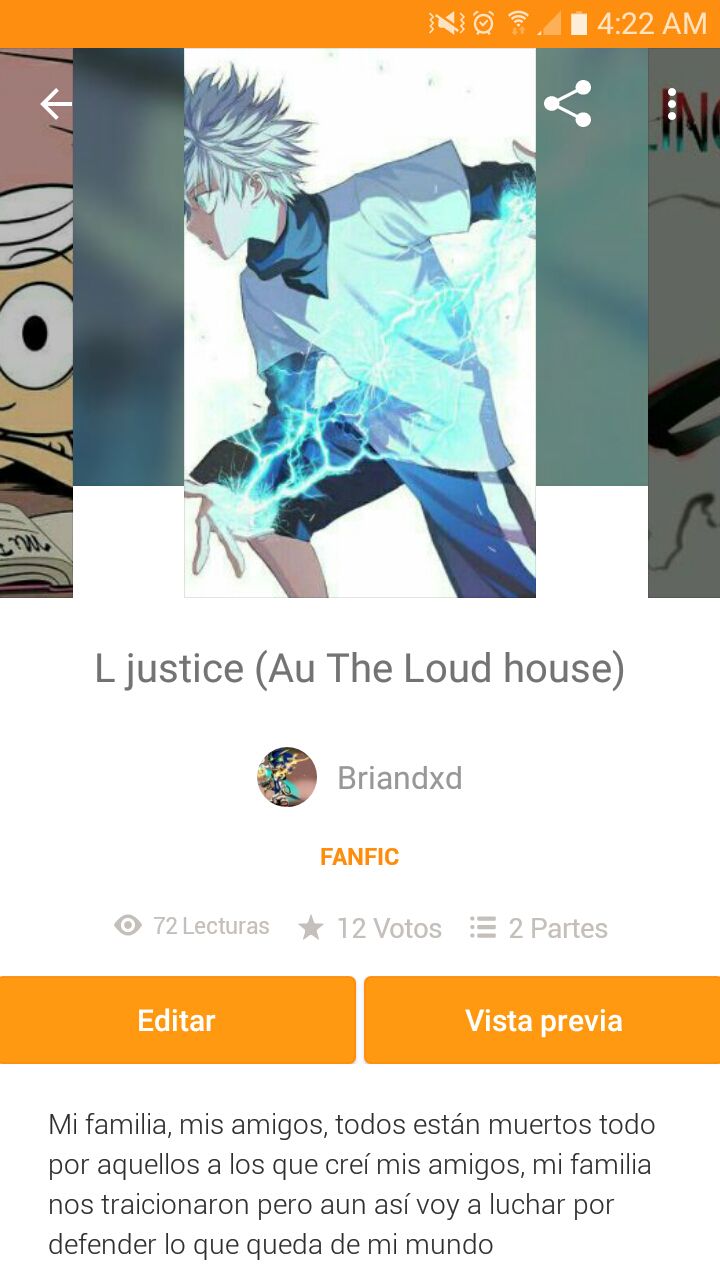Share this story
This screenshot has height=1280, width=720.
click(x=567, y=104)
